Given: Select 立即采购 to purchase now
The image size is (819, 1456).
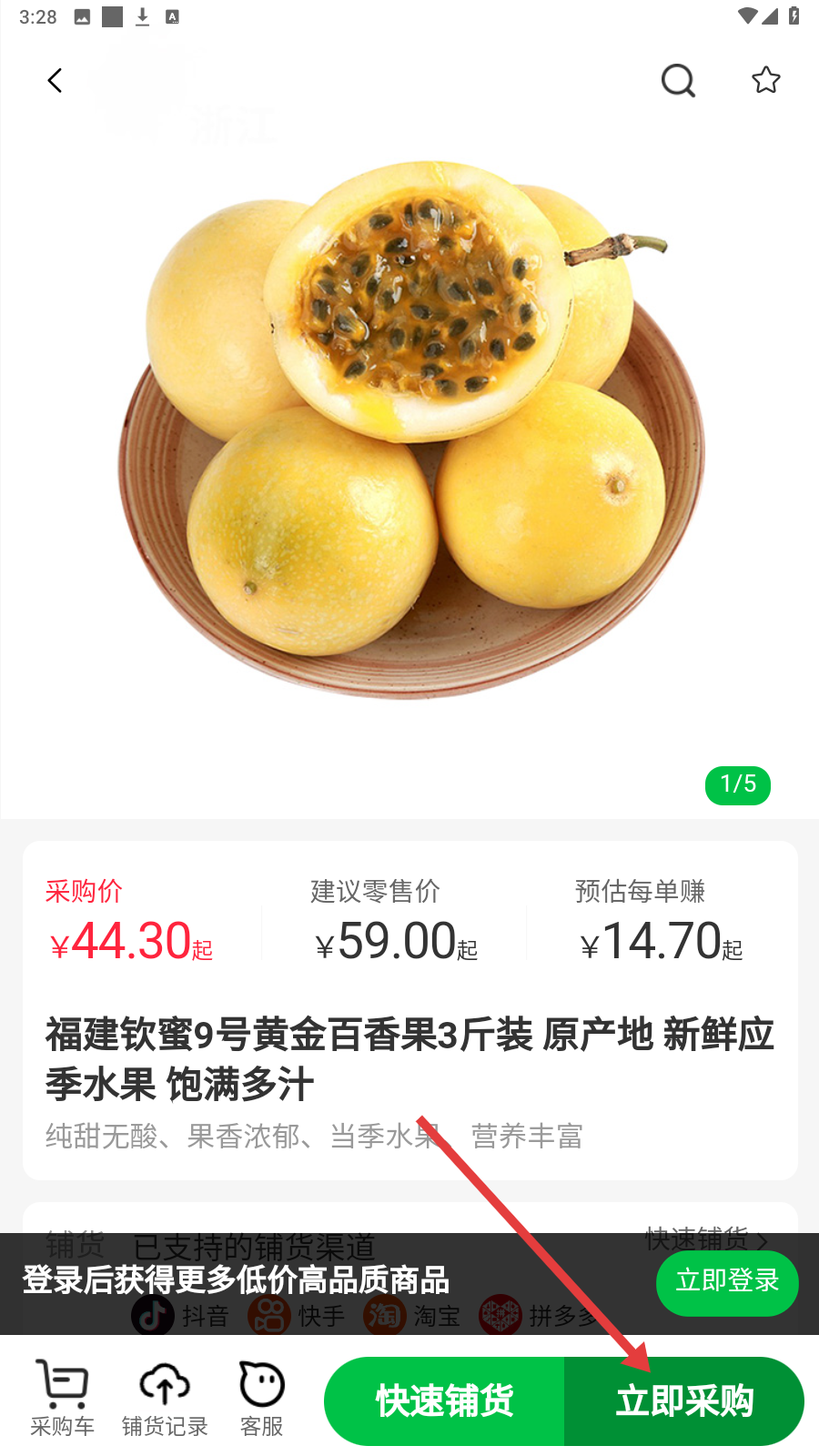Looking at the screenshot, I should coord(684,1401).
